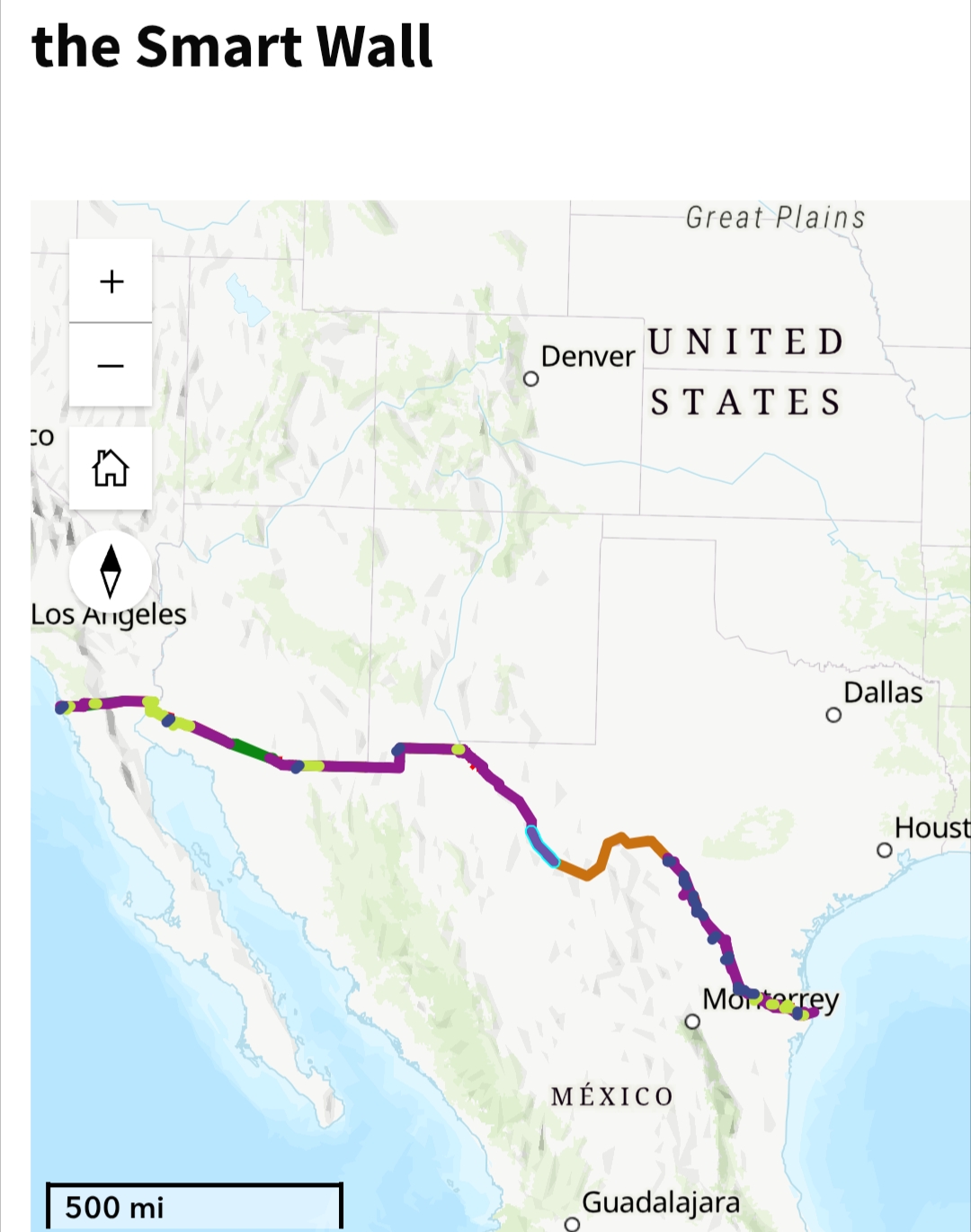Reset map orientation with compass button
Viewport: 971px width, 1232px height.
pyautogui.click(x=111, y=571)
